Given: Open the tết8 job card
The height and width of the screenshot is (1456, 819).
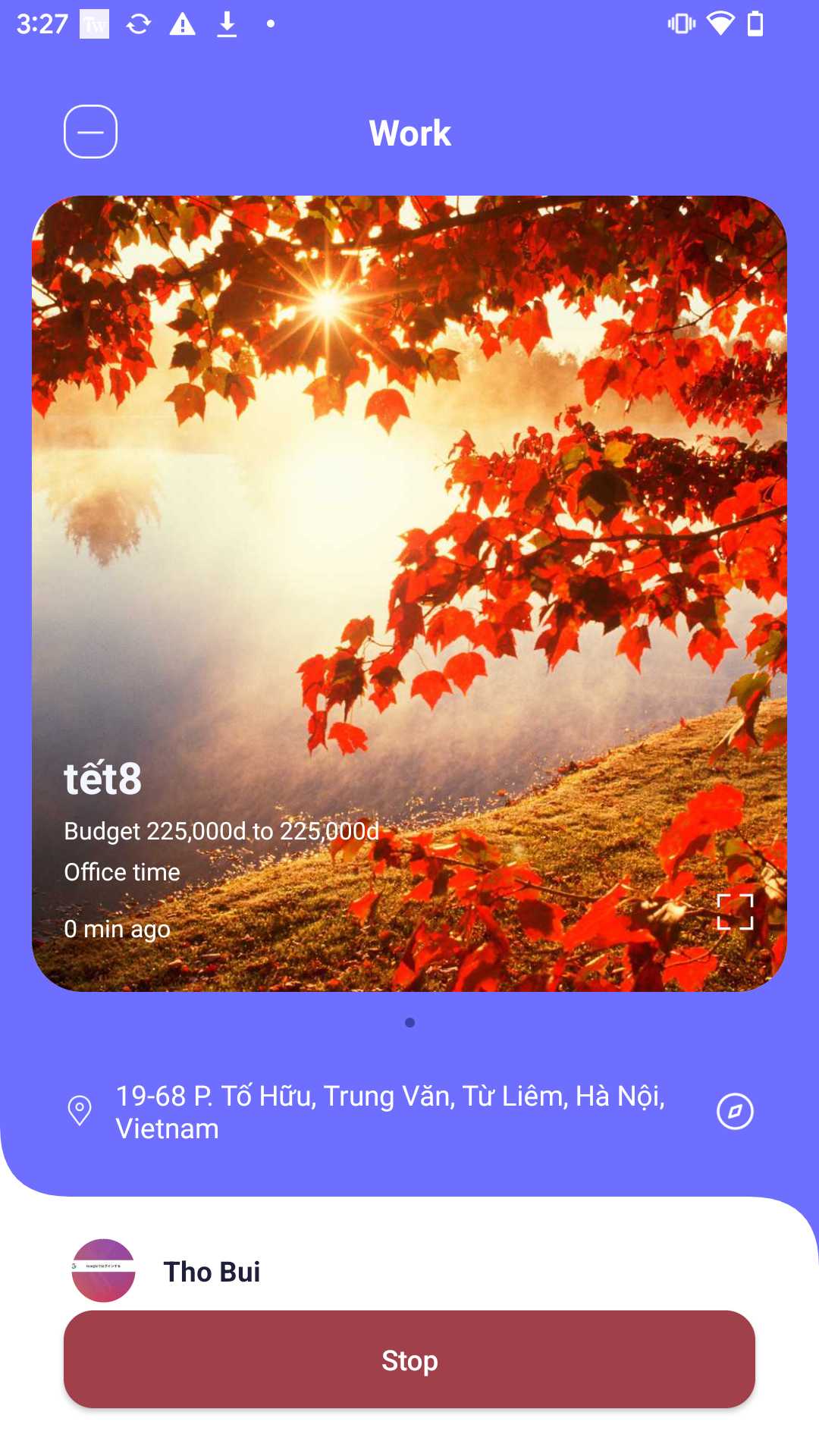Looking at the screenshot, I should coord(409,531).
